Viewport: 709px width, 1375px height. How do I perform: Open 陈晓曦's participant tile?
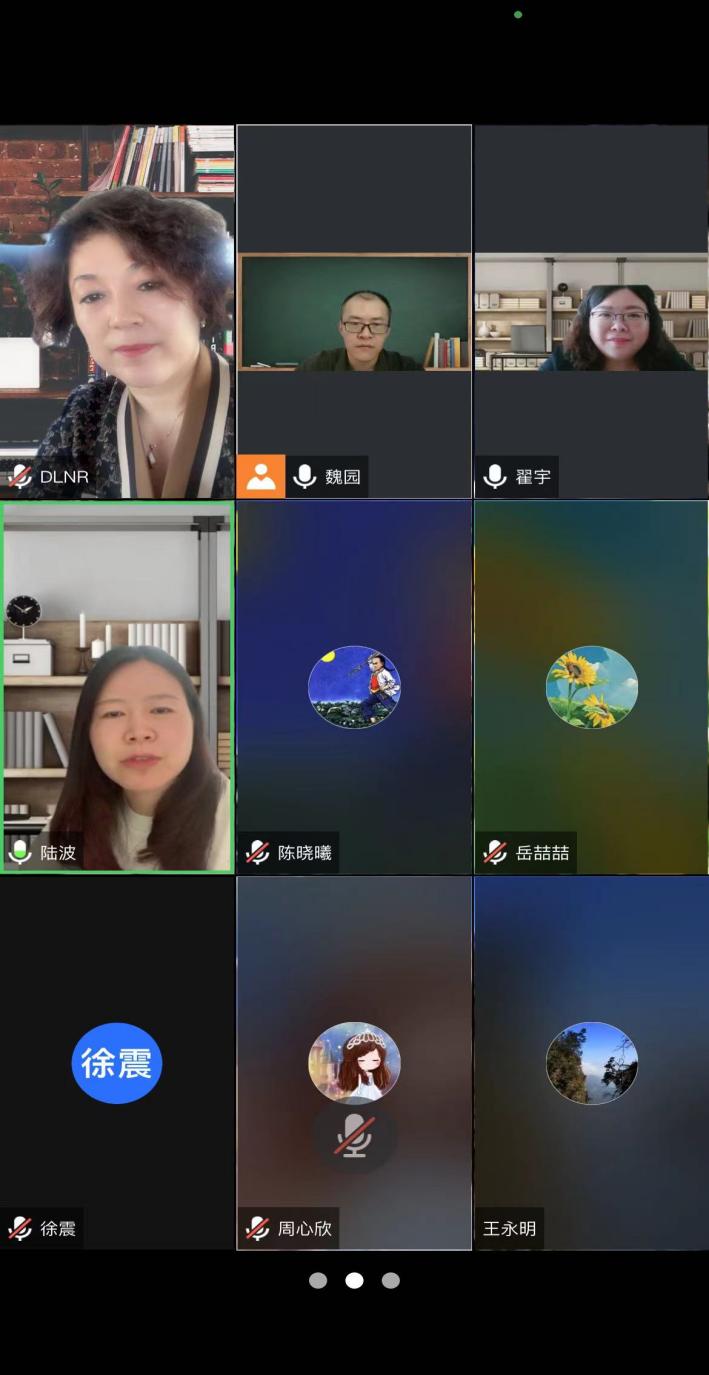pyautogui.click(x=354, y=686)
